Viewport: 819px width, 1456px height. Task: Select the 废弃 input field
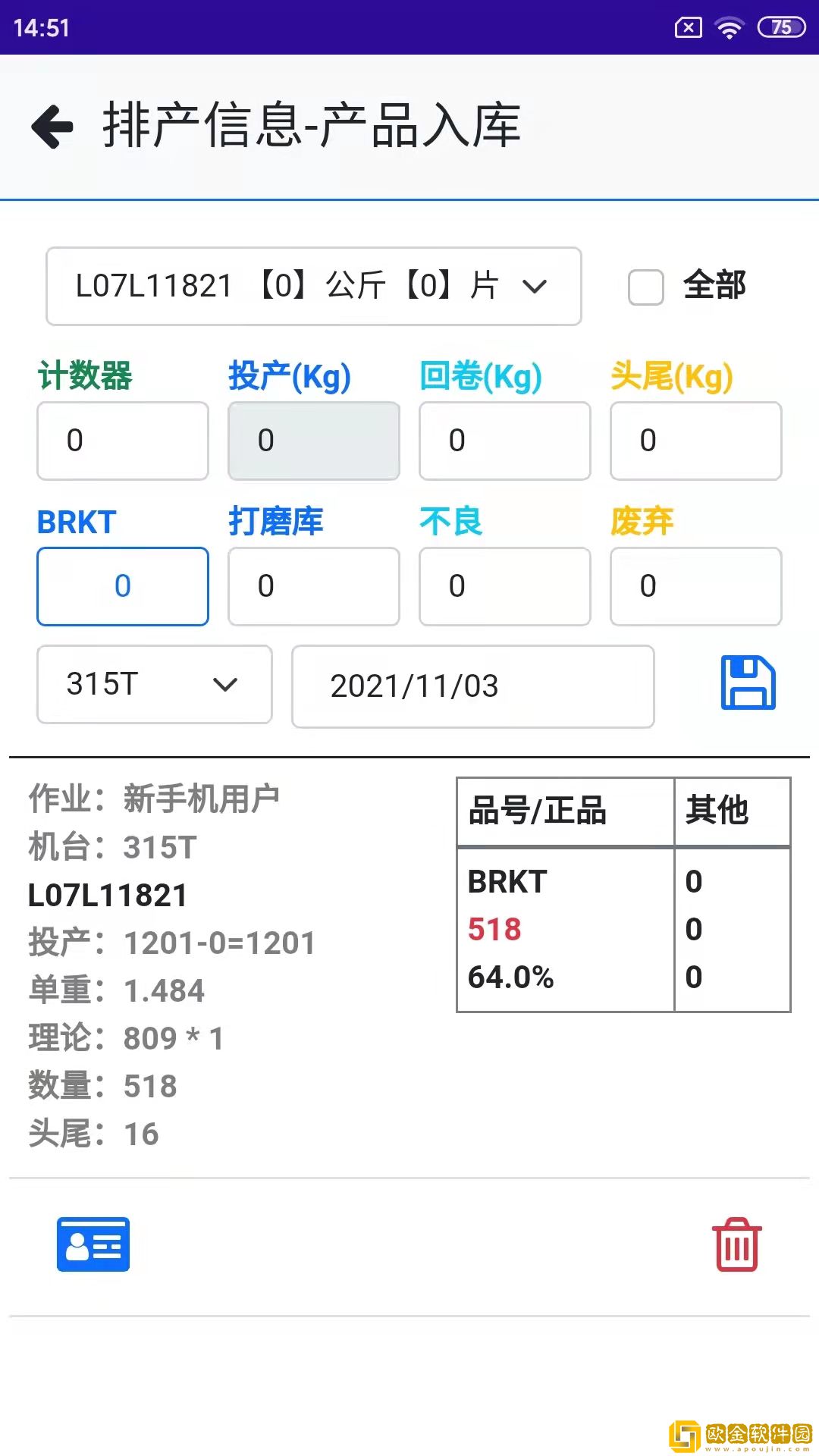(696, 586)
